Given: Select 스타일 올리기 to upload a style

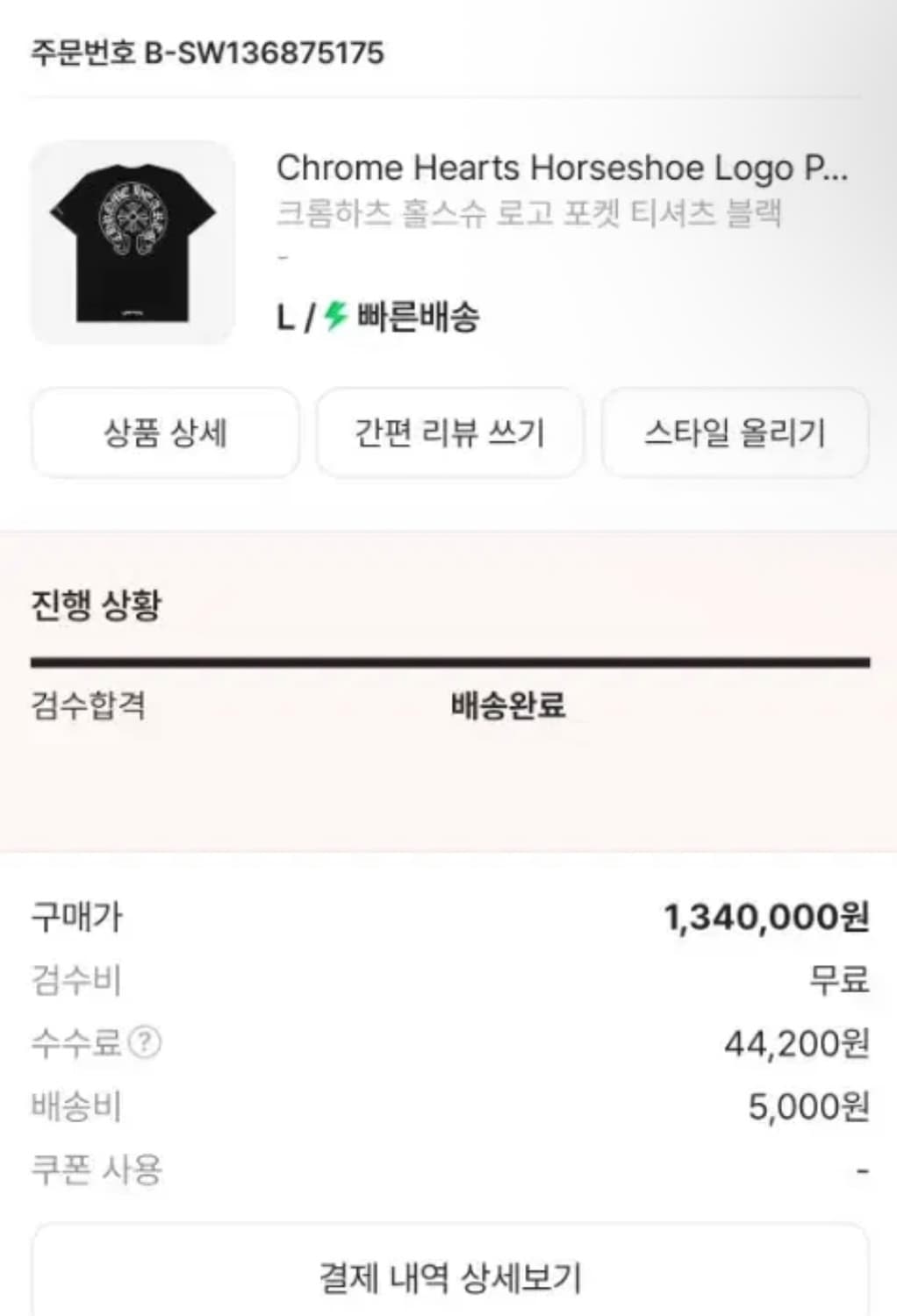Looking at the screenshot, I should click(734, 433).
